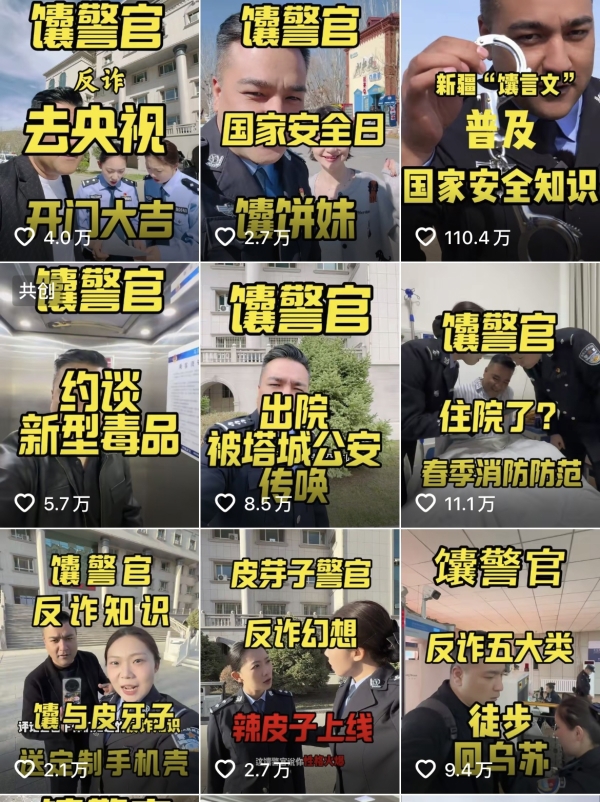Play the 馕与皮牙子 反诈知识 video

99,660
